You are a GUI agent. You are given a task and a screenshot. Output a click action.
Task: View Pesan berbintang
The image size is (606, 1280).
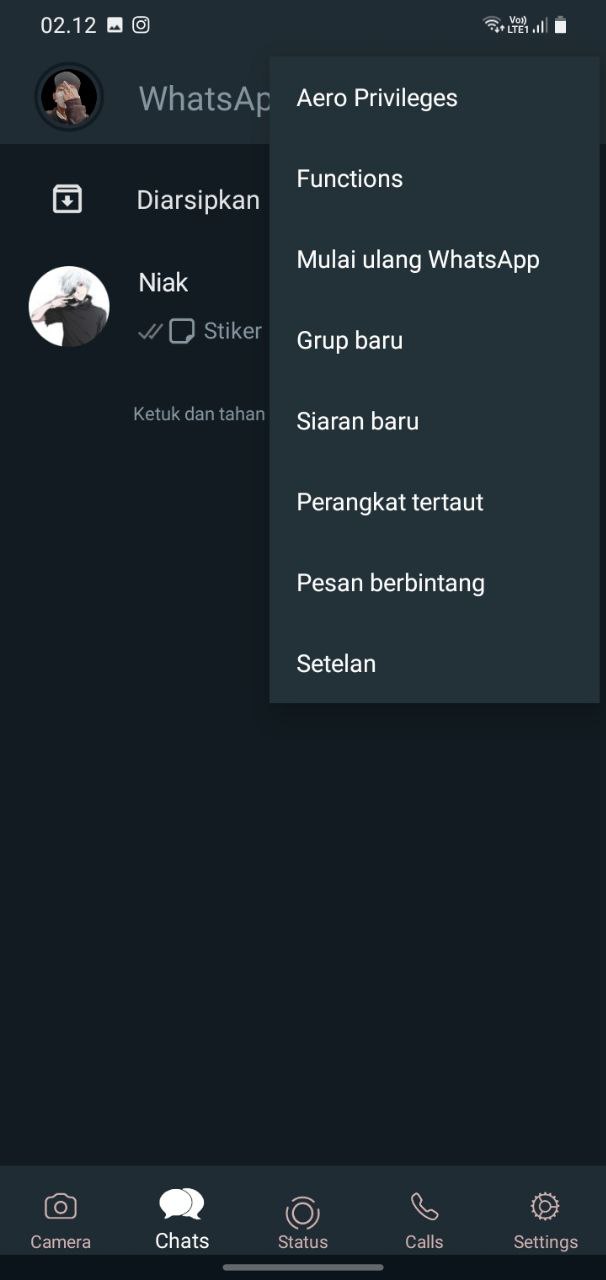point(391,583)
